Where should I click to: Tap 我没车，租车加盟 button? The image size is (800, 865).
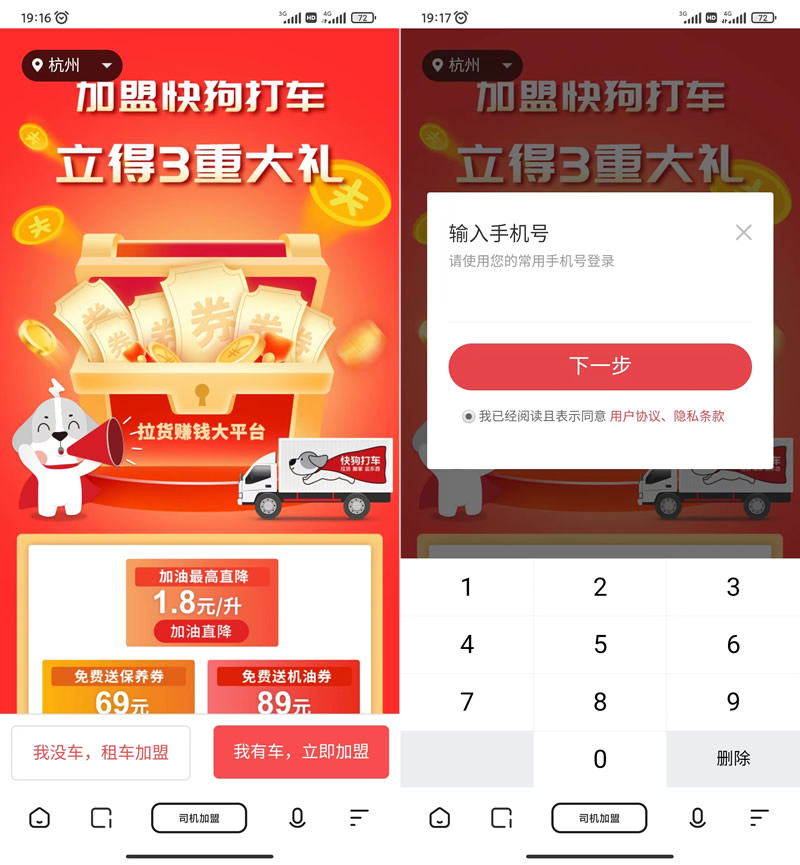(x=101, y=752)
